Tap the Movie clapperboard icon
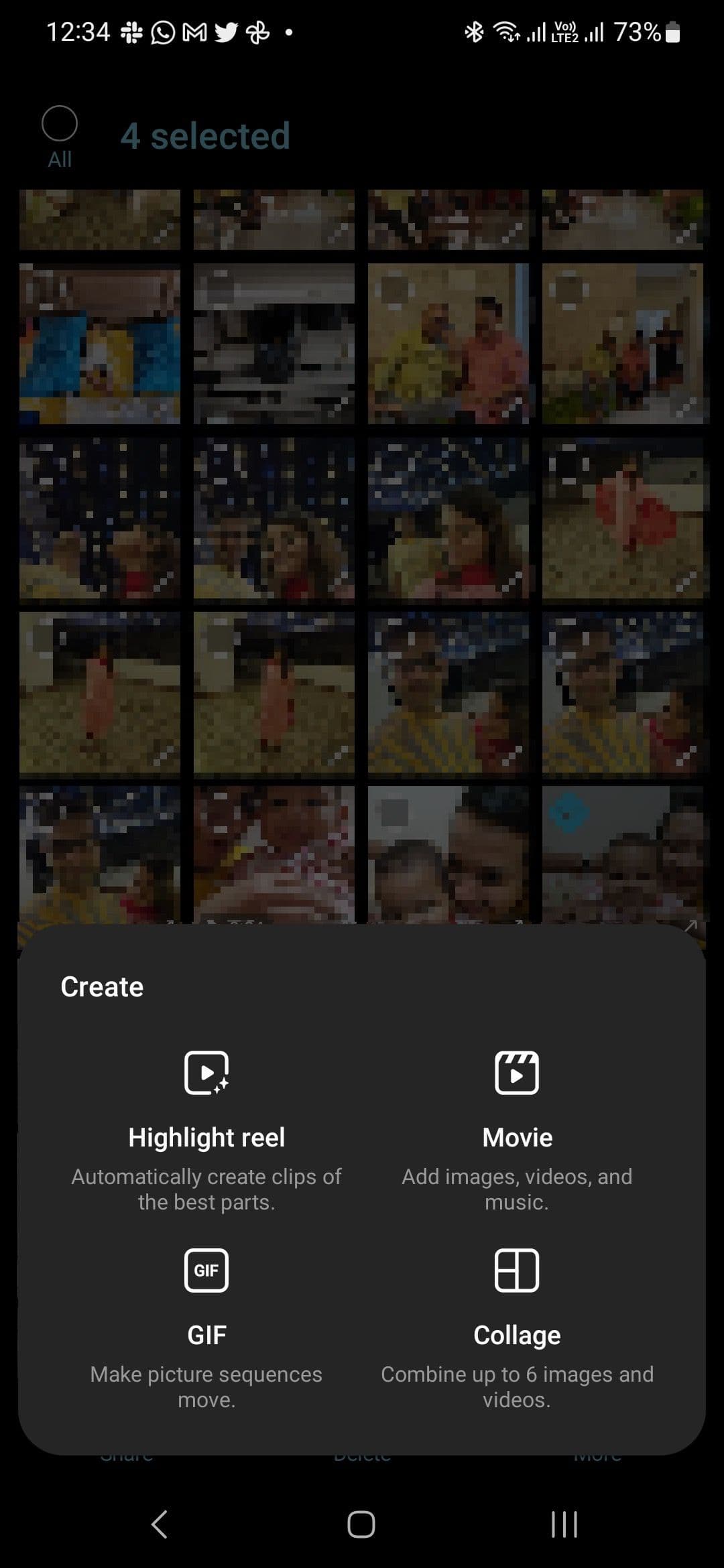The width and height of the screenshot is (724, 1568). (517, 1072)
